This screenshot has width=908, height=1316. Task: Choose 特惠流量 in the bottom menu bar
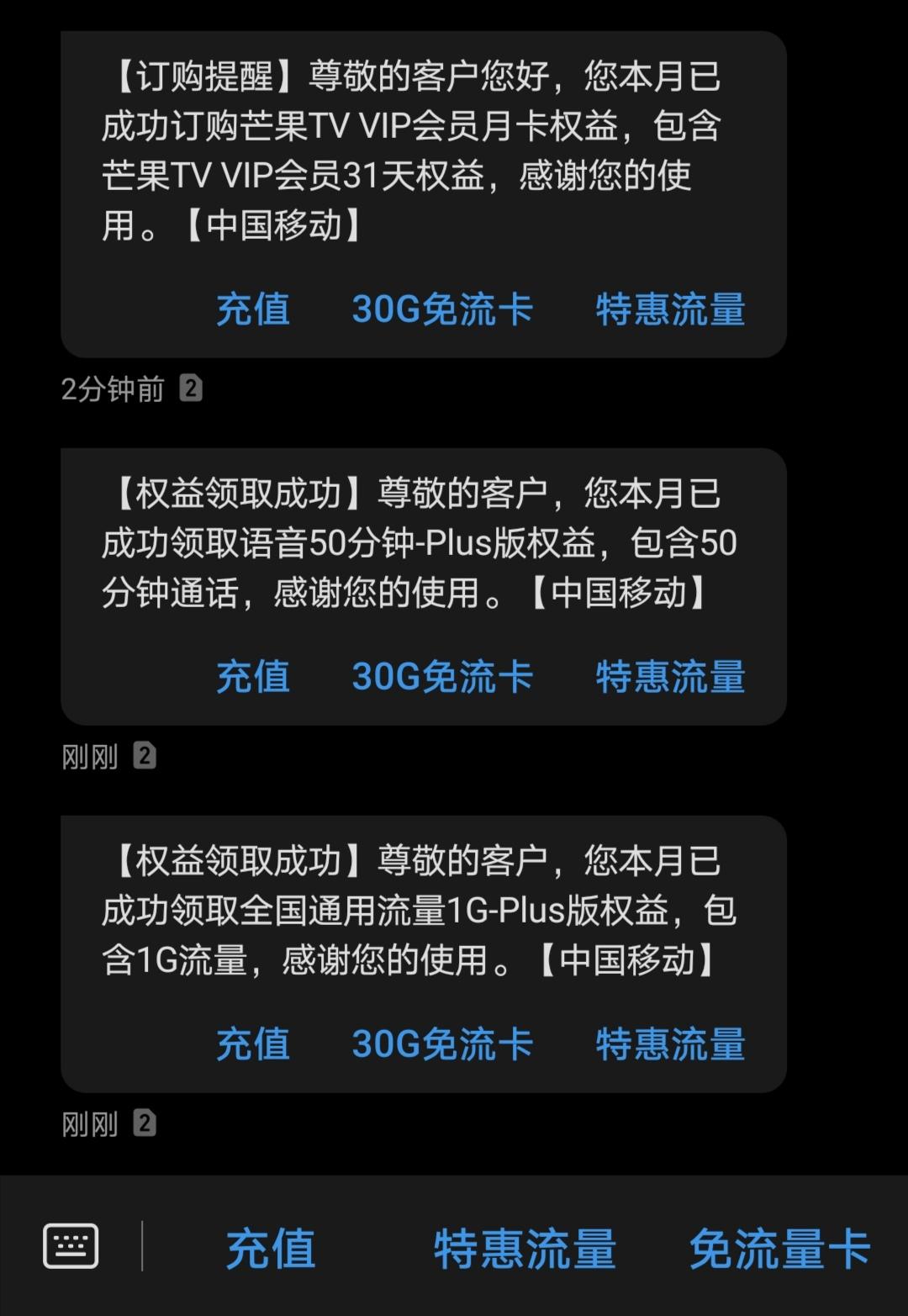point(525,1248)
